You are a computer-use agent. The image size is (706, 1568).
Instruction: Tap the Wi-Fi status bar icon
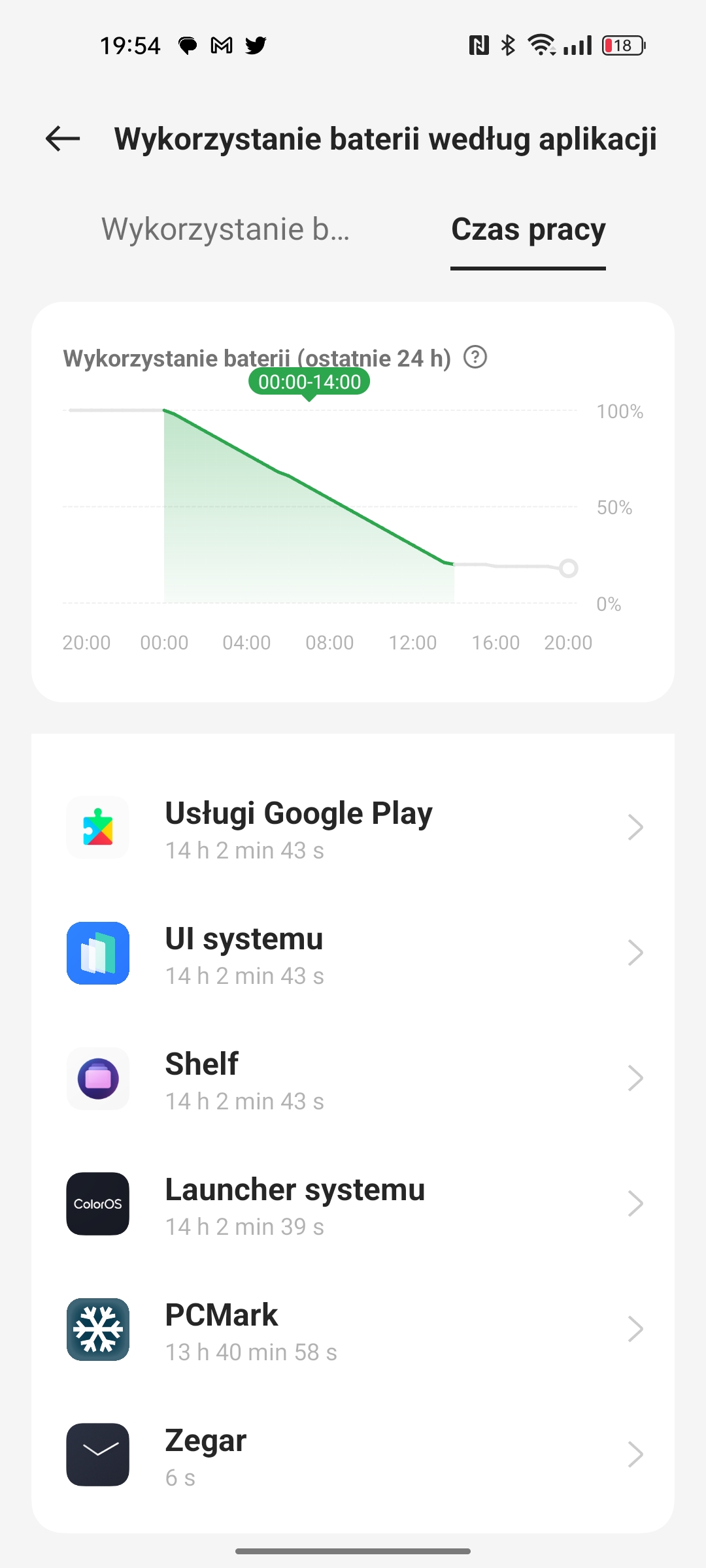[x=542, y=44]
